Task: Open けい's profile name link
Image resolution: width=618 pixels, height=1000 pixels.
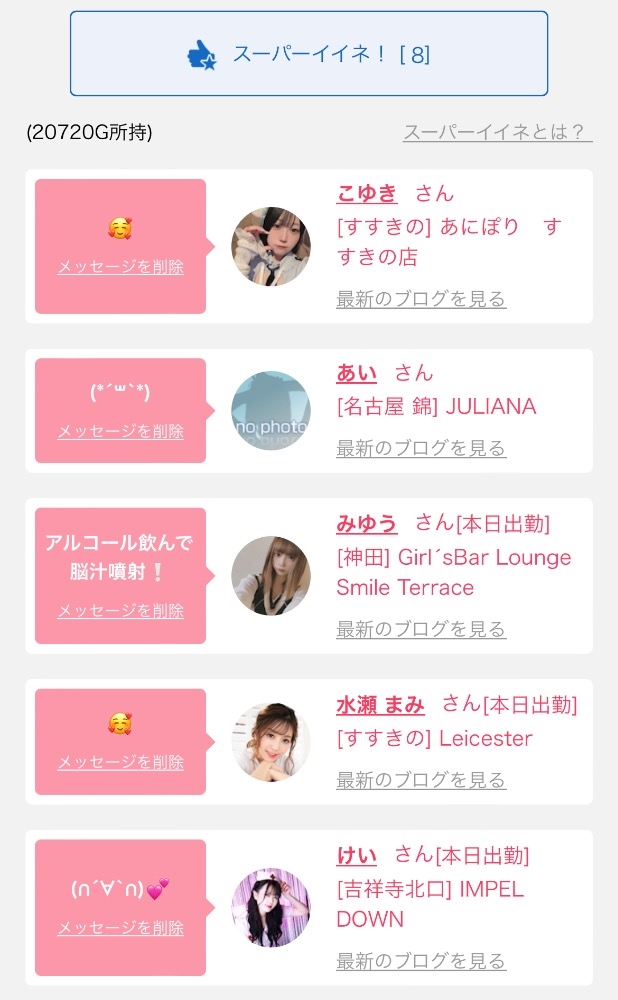Action: coord(356,855)
